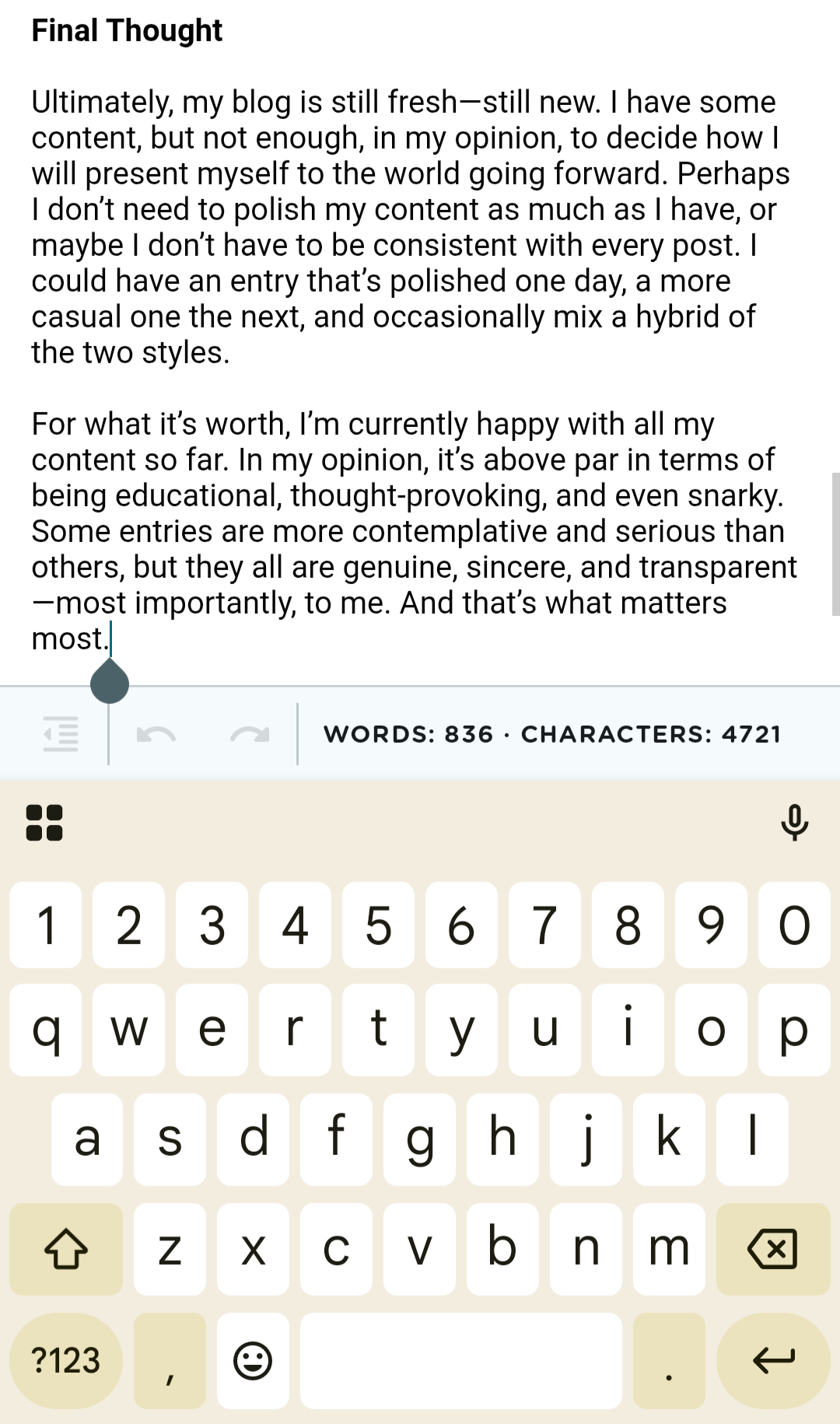The image size is (840, 1424).
Task: Start voice typing with the microphone
Action: pos(794,822)
